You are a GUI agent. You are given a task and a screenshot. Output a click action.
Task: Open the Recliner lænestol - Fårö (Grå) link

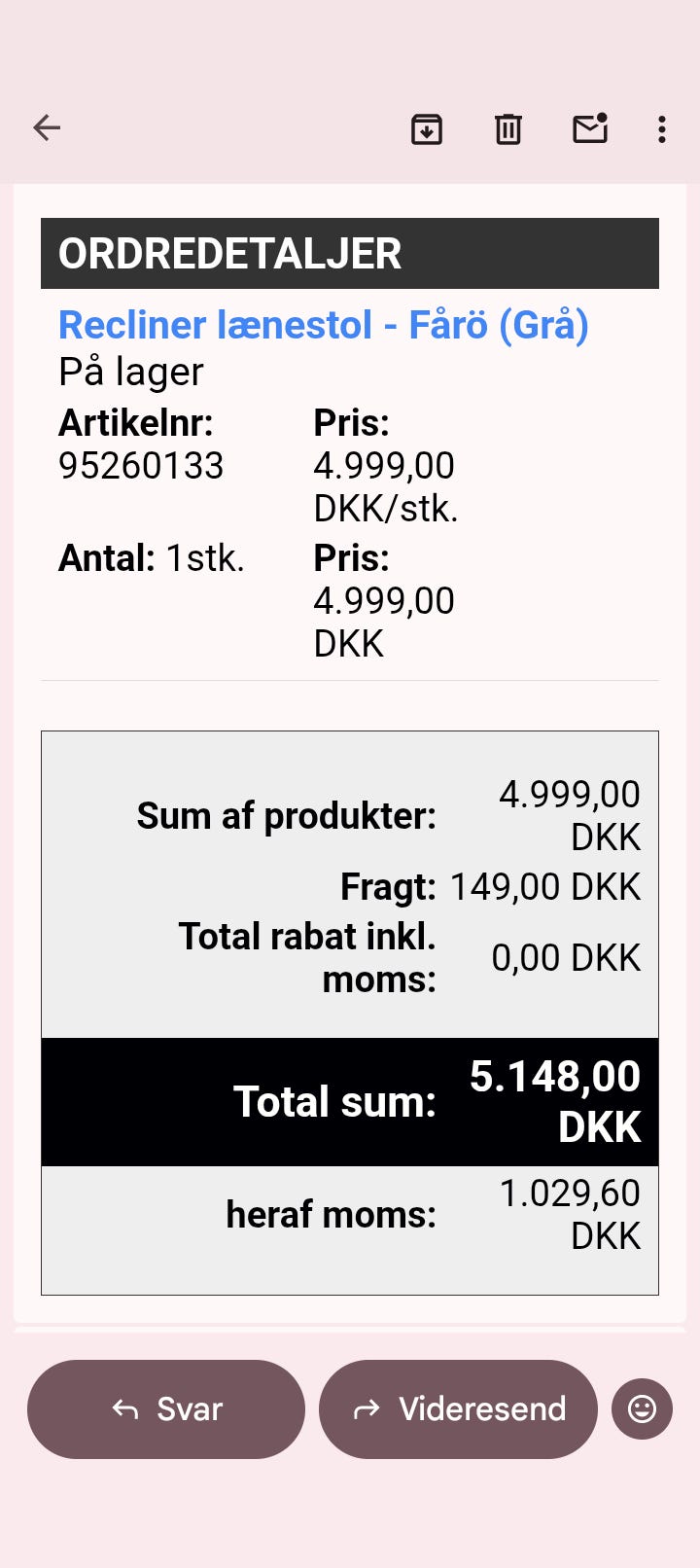click(323, 325)
